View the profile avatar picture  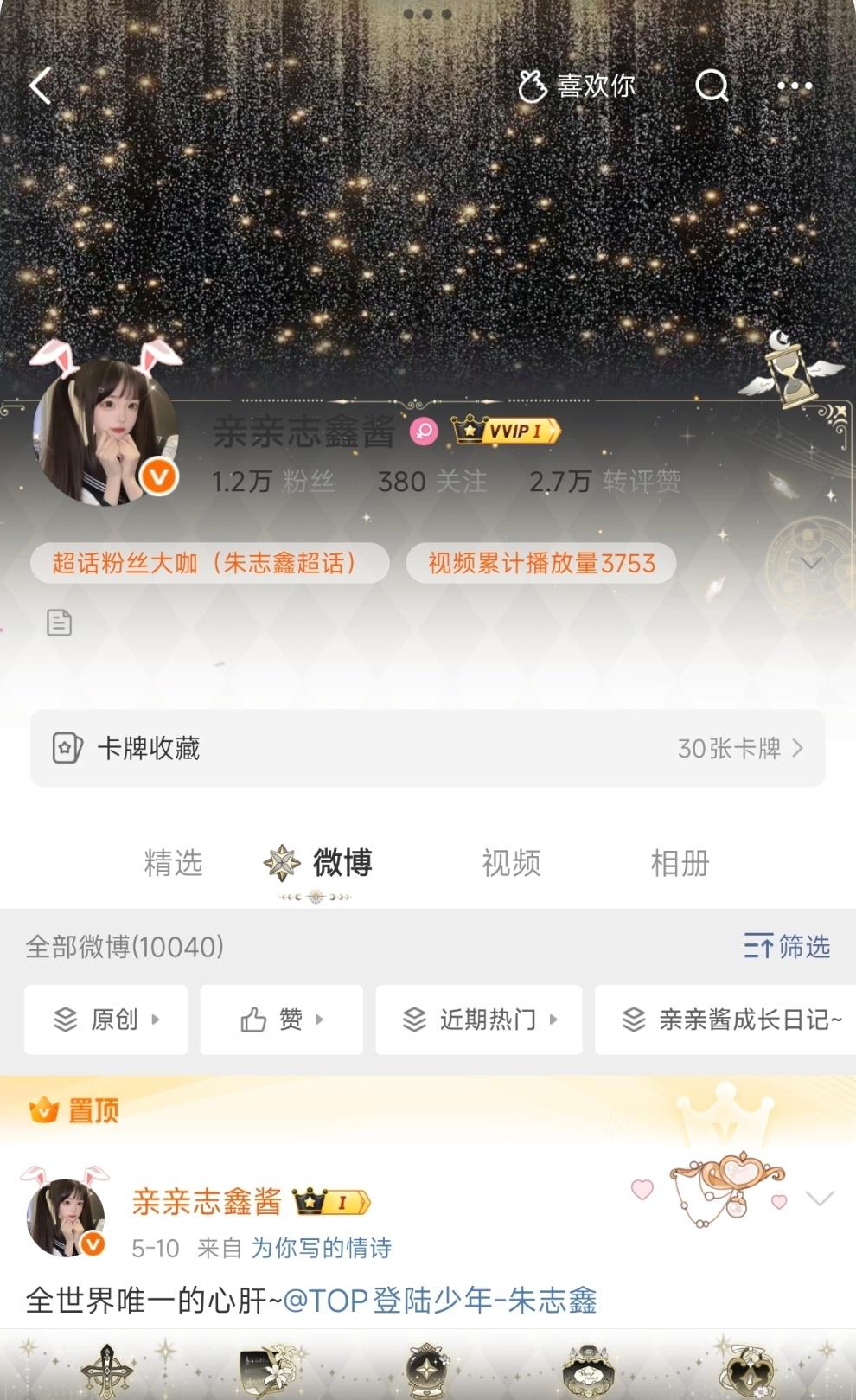[105, 432]
